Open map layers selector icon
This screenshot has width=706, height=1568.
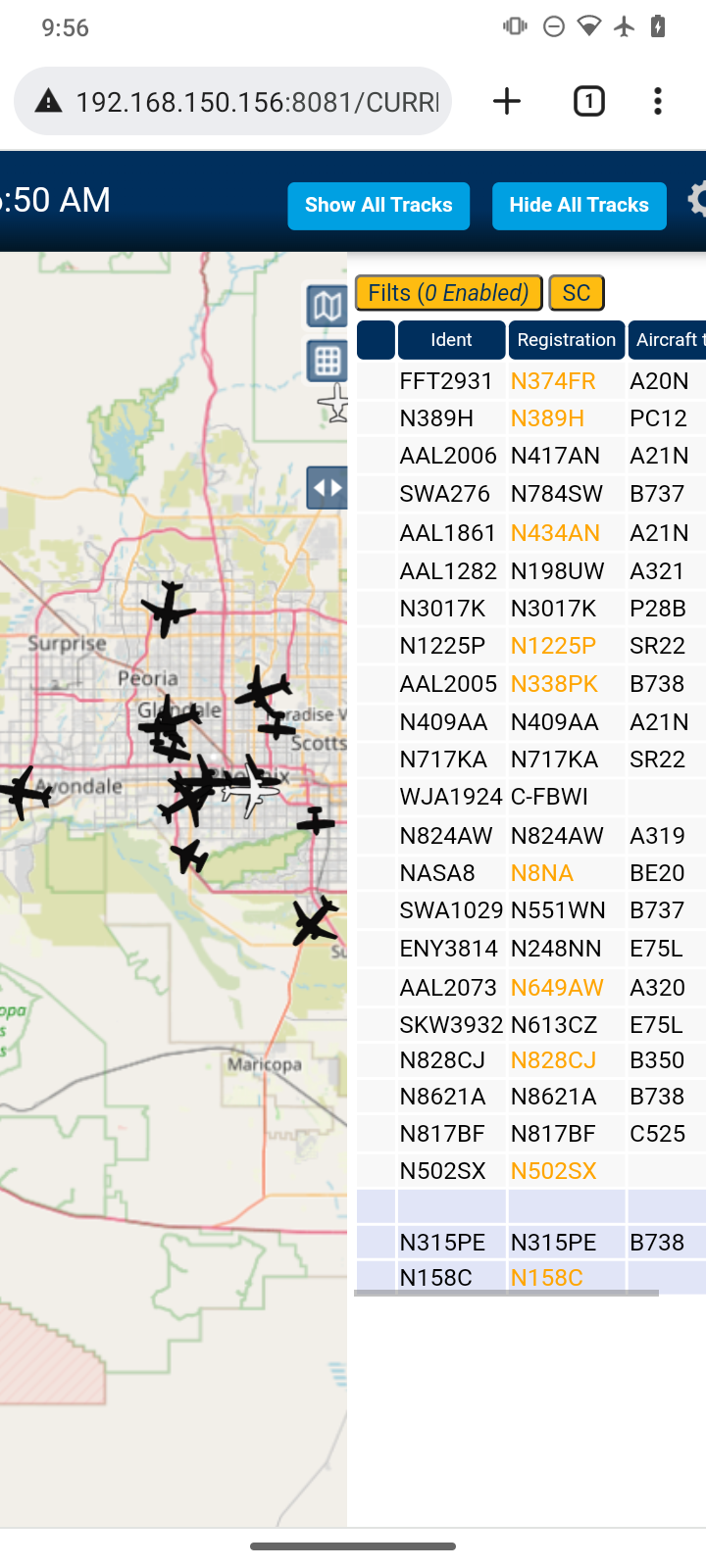[x=327, y=307]
